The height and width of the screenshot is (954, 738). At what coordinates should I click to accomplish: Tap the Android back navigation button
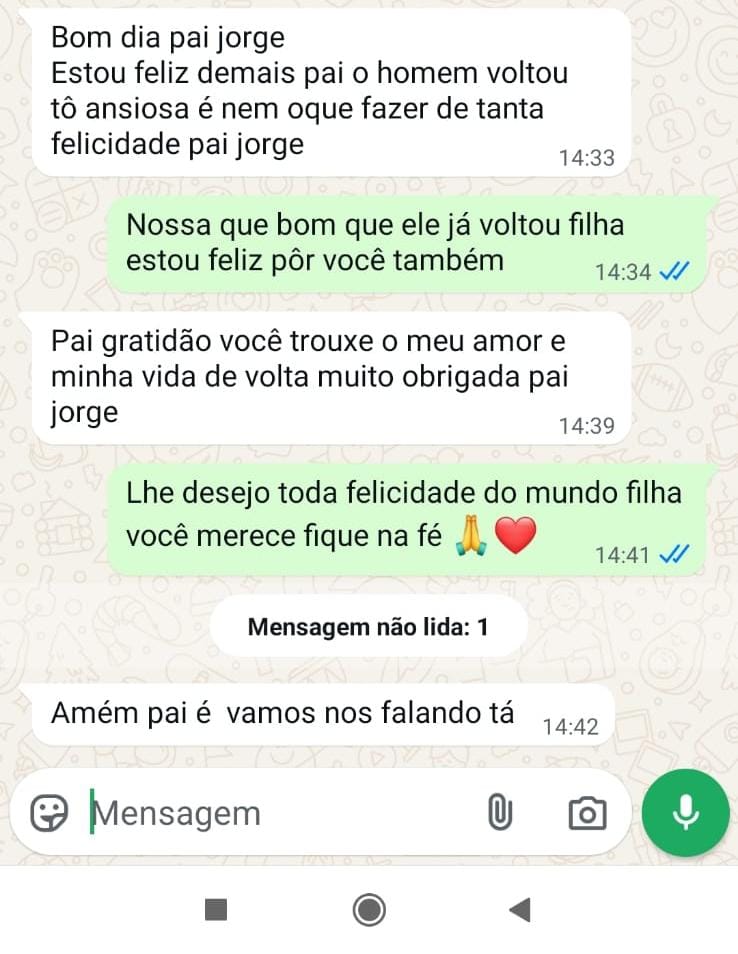(519, 910)
